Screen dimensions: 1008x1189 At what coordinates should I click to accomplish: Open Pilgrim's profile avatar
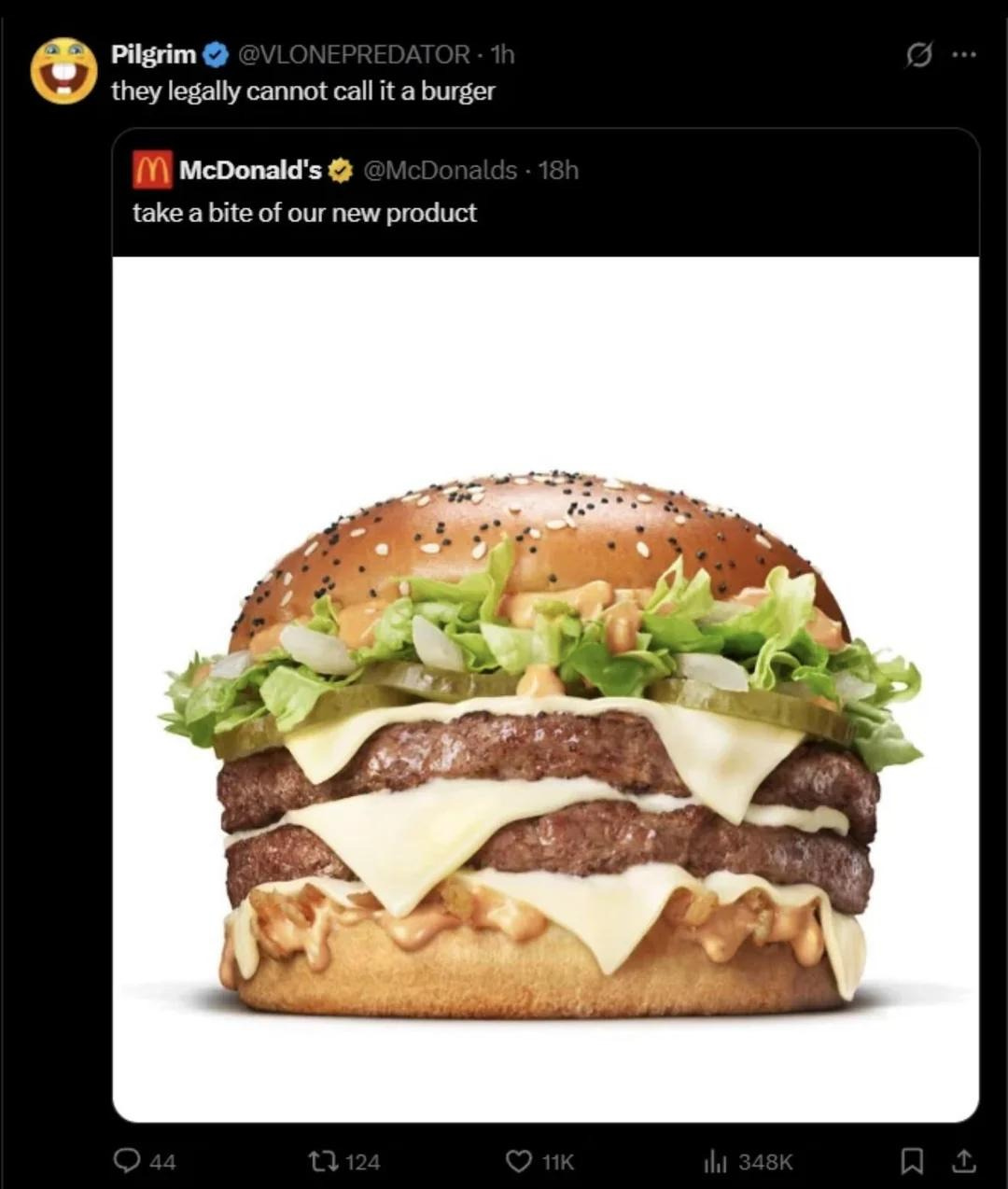tap(63, 71)
